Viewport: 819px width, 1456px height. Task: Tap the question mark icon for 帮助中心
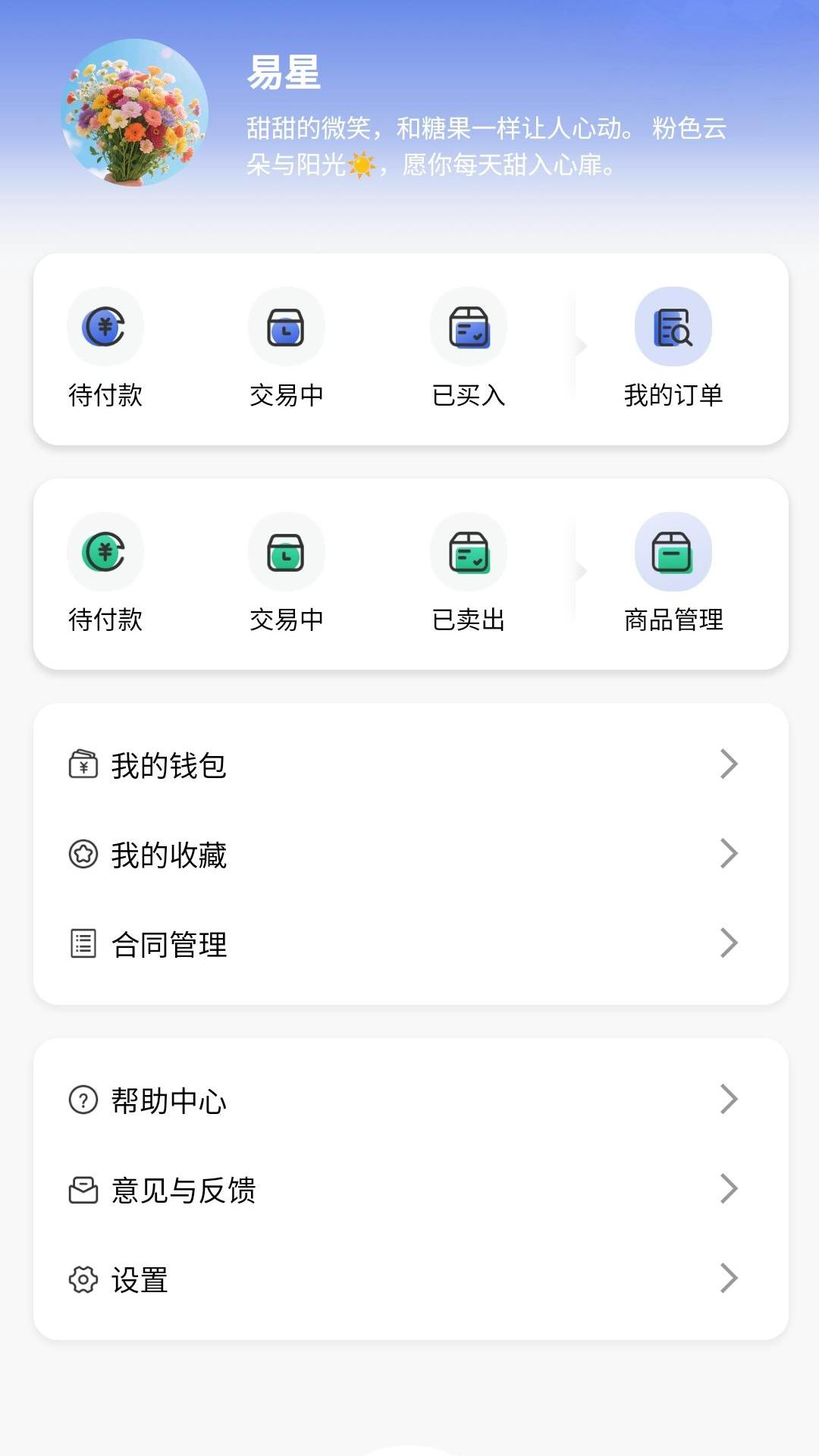click(83, 1101)
